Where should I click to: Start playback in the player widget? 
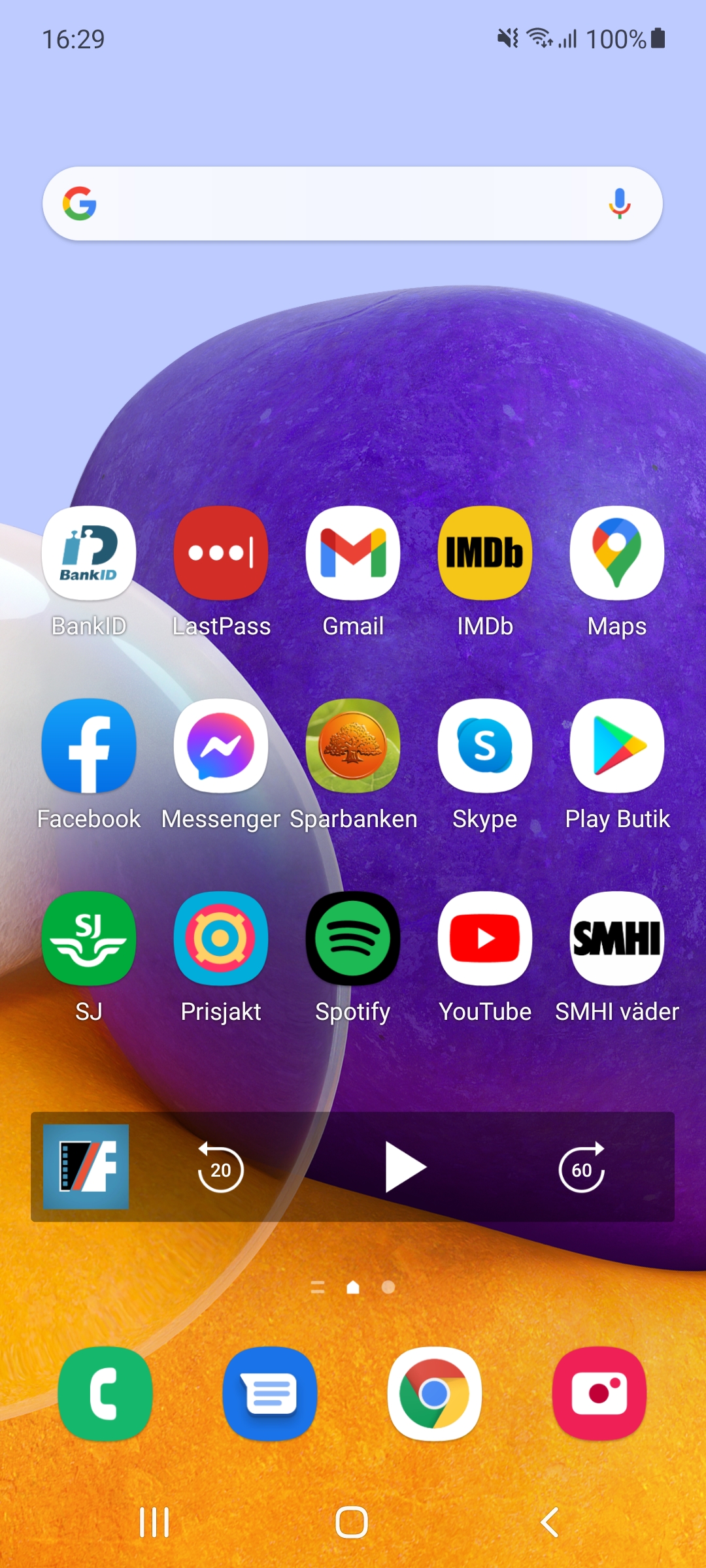pyautogui.click(x=405, y=1168)
